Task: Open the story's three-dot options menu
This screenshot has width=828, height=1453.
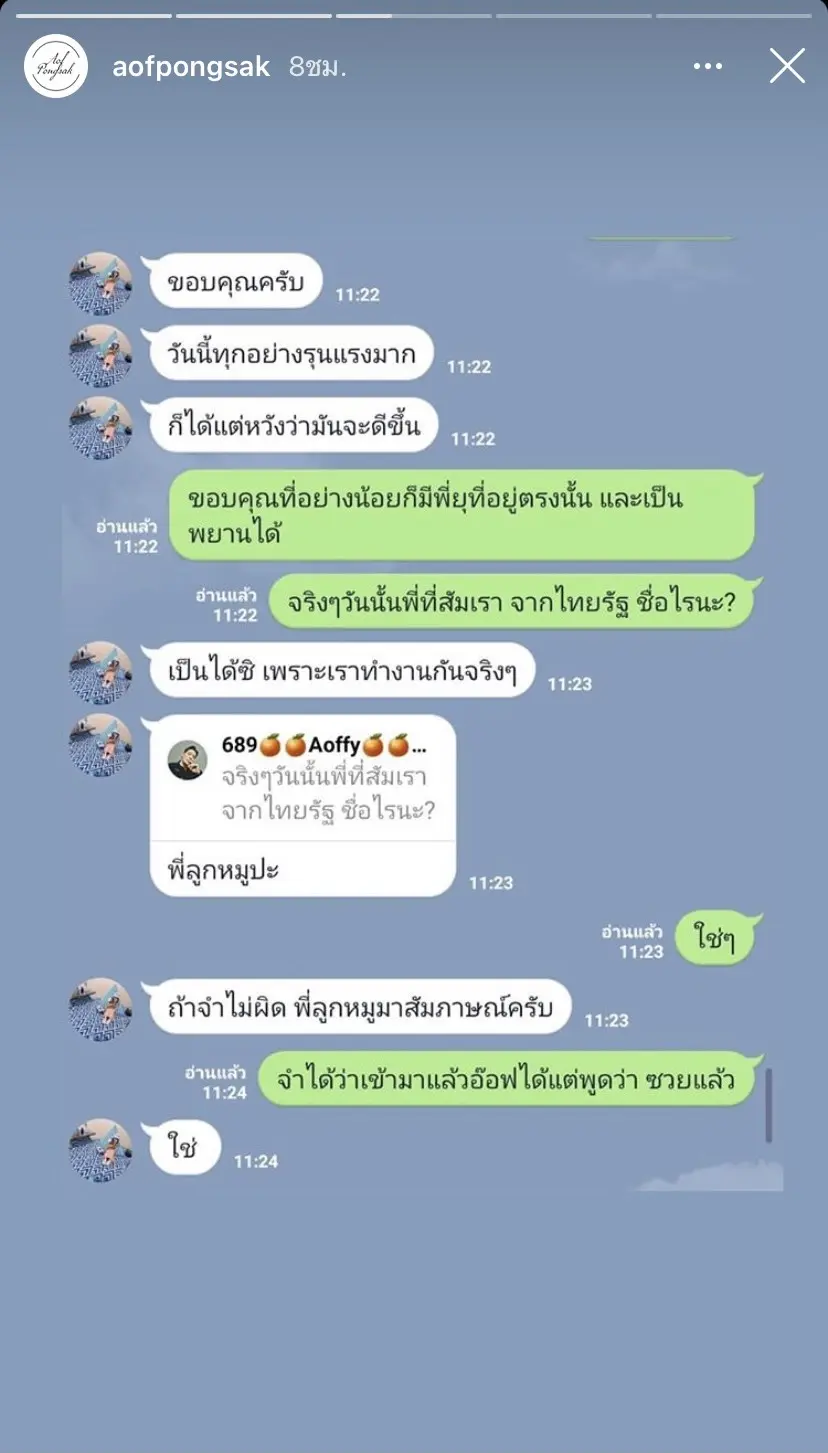Action: (x=707, y=66)
